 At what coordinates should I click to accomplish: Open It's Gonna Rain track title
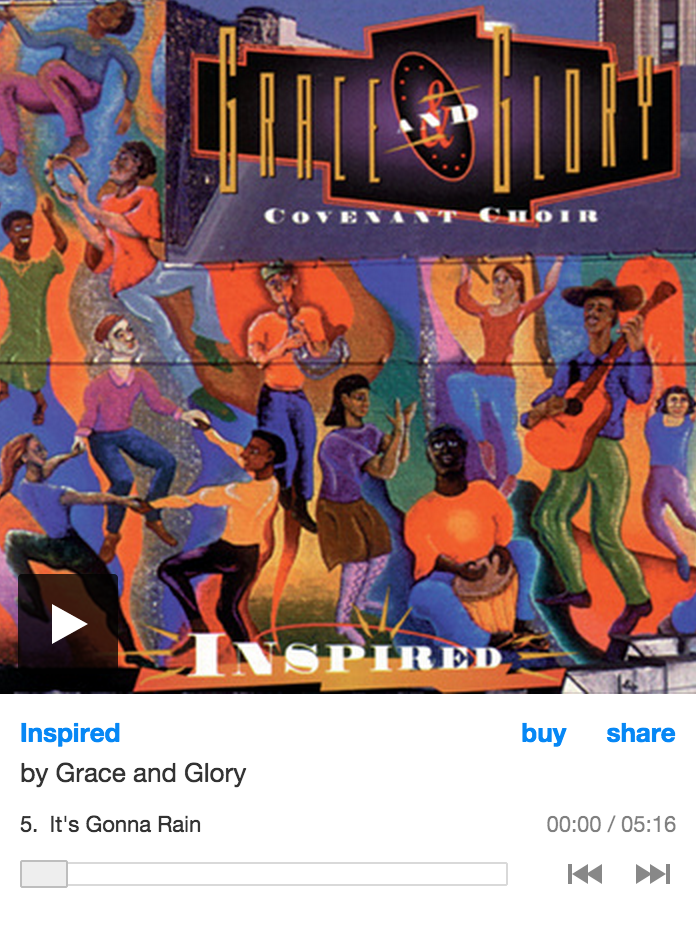[125, 825]
